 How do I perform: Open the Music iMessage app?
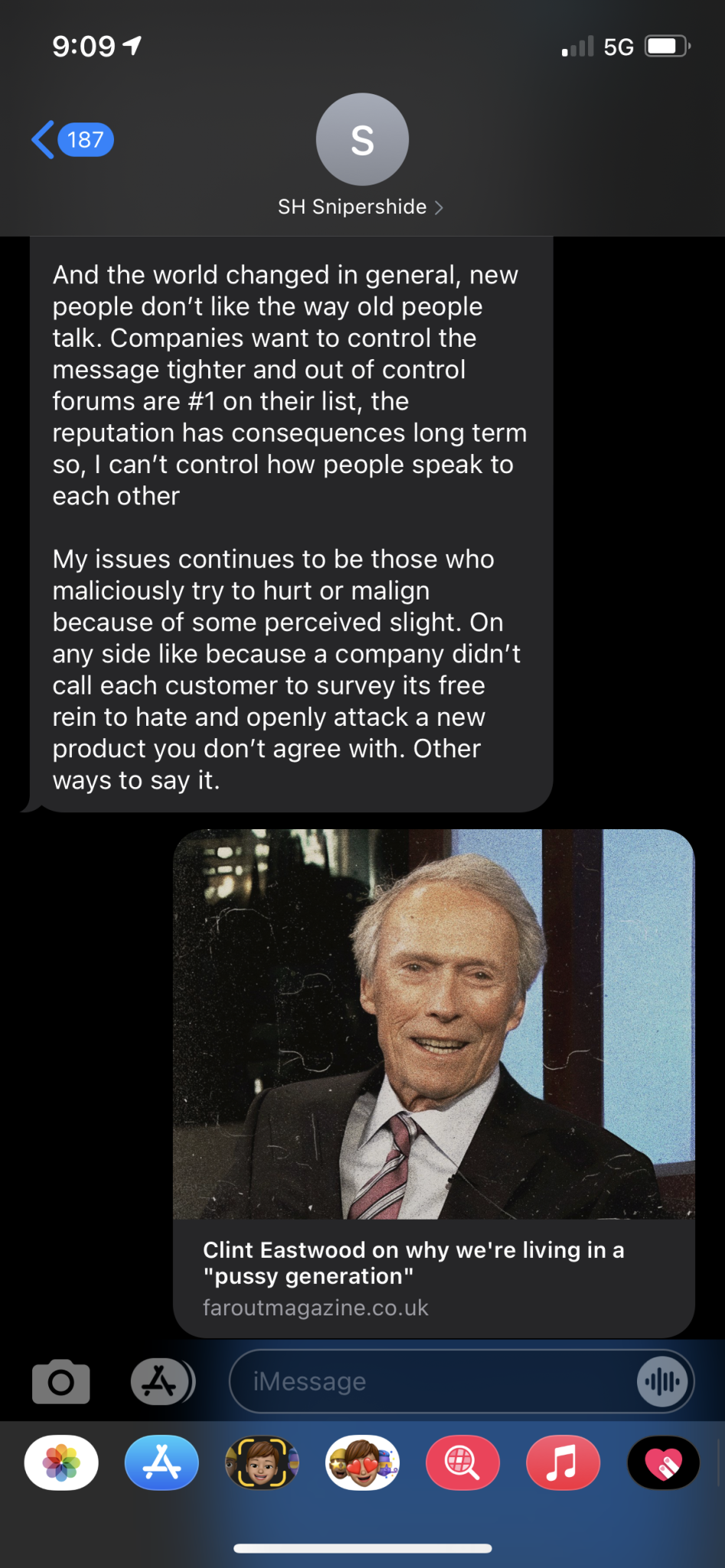tap(563, 1462)
